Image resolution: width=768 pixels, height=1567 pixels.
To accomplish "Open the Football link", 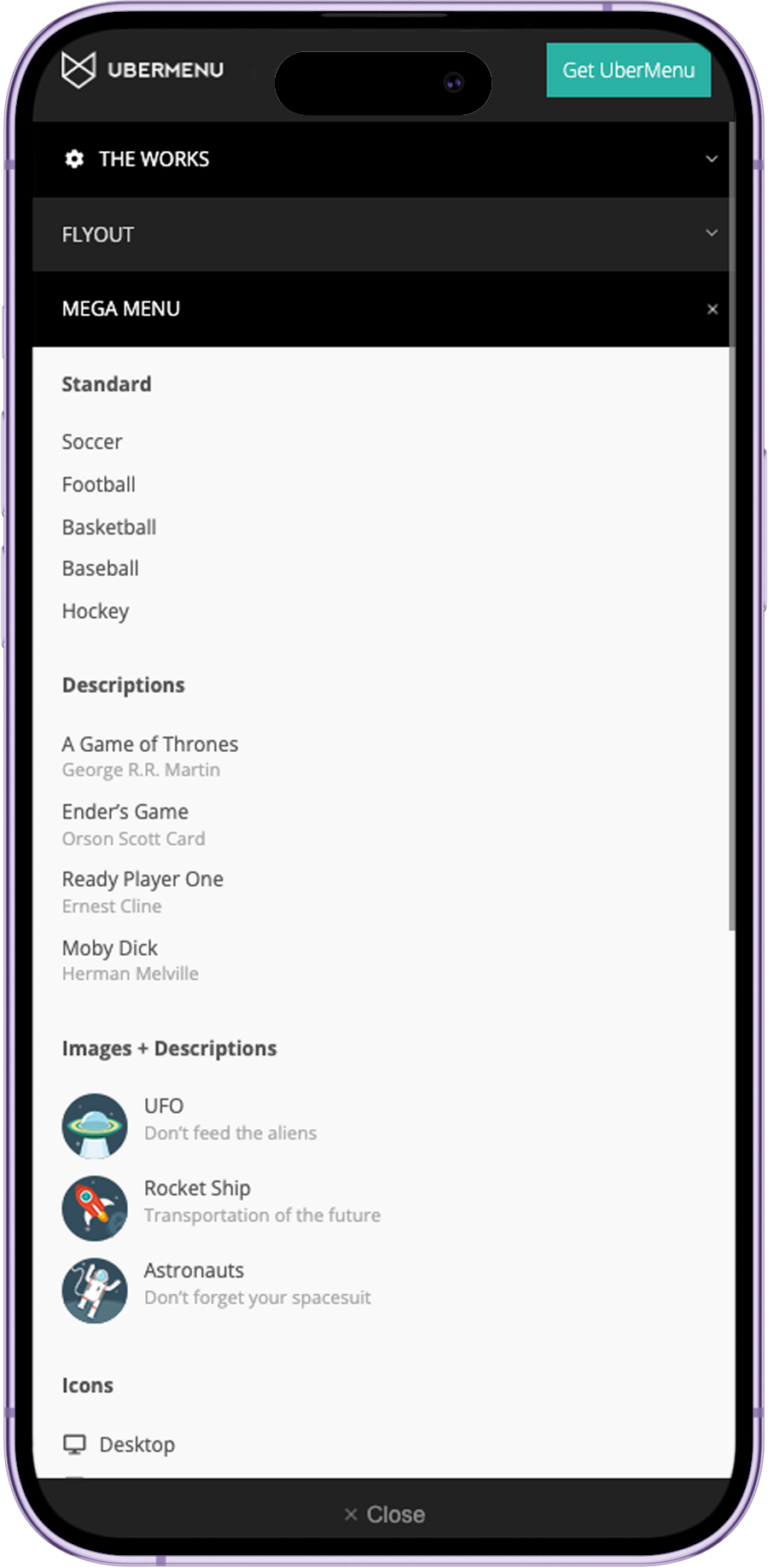I will point(99,485).
